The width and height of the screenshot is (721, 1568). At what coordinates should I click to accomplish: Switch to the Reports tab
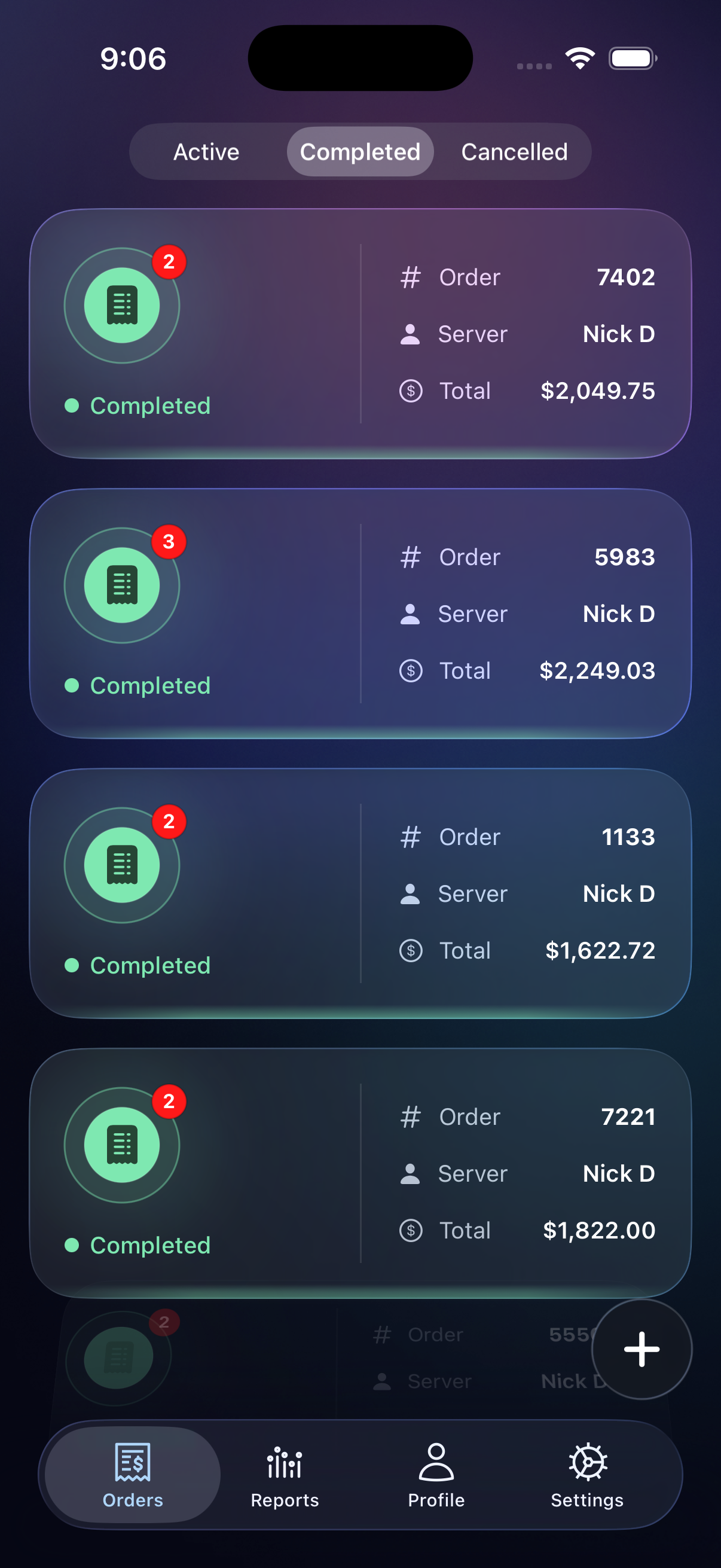pos(285,1474)
